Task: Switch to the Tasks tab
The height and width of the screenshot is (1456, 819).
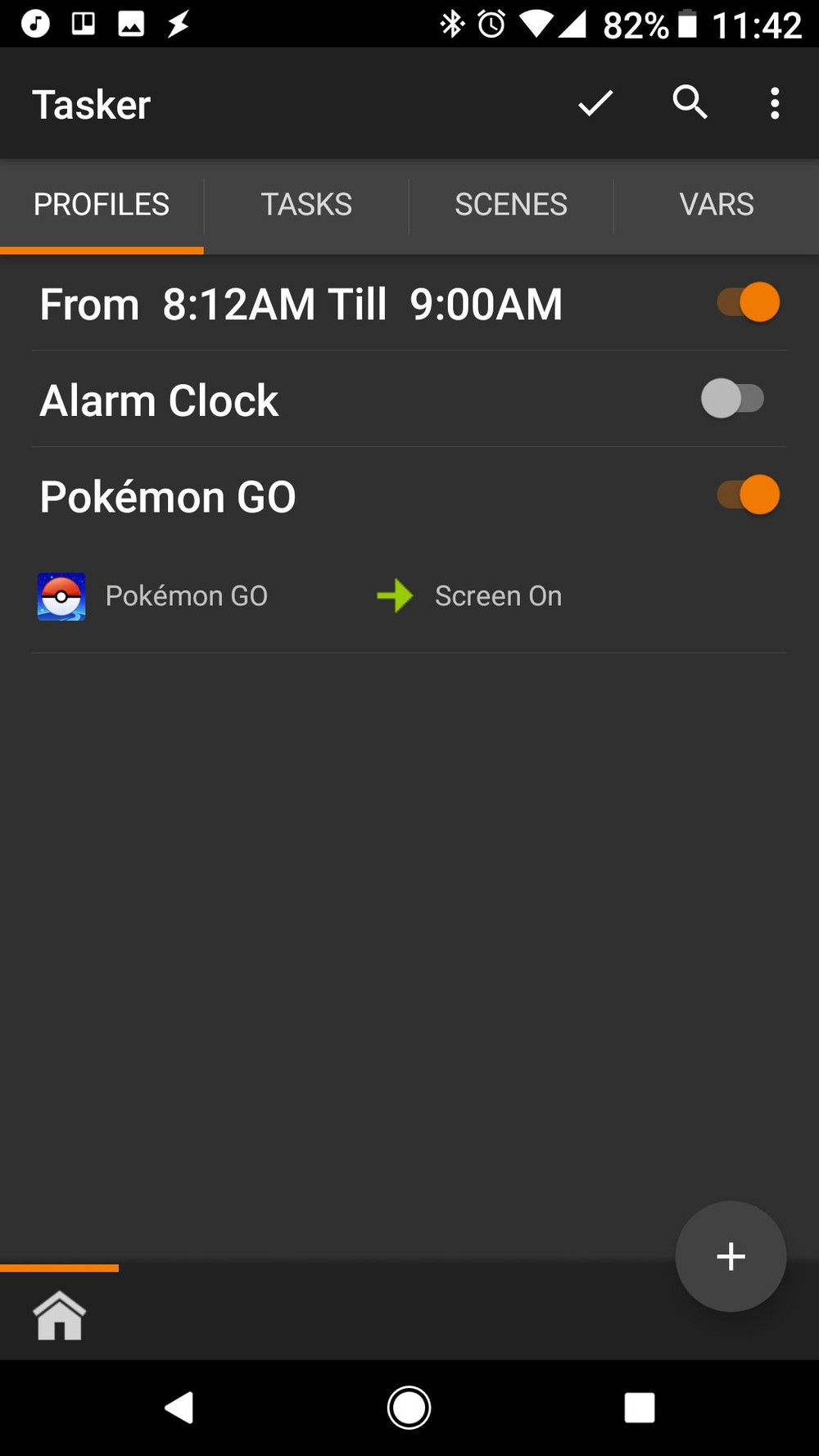Action: point(306,204)
